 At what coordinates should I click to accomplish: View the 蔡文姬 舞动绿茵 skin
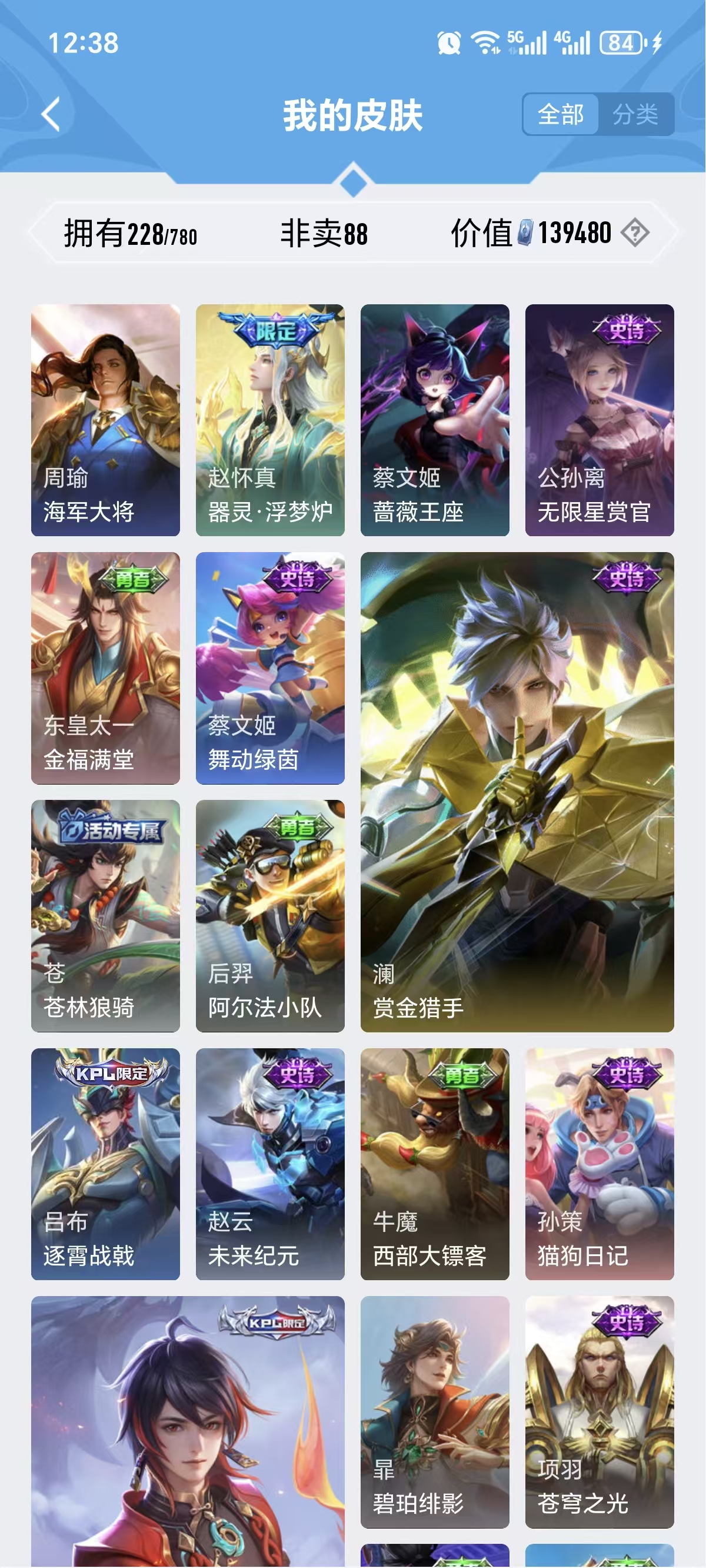[x=269, y=667]
